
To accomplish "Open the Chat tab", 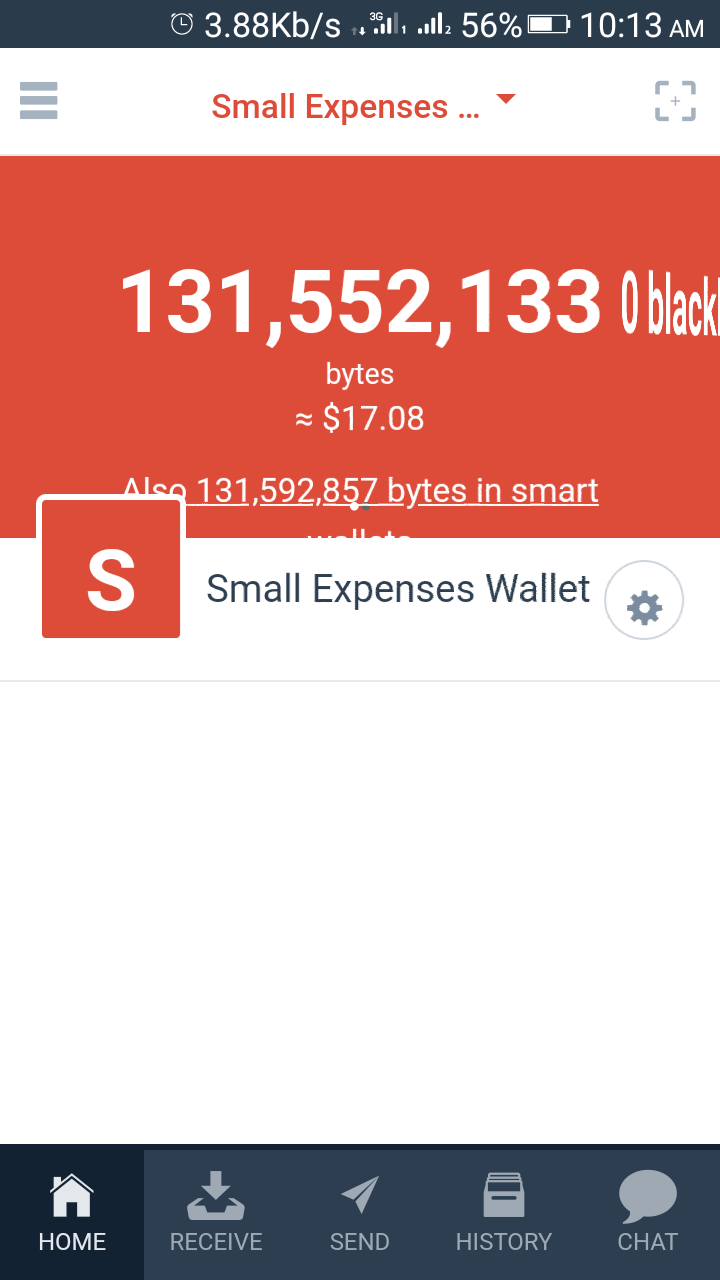I will pos(647,1214).
